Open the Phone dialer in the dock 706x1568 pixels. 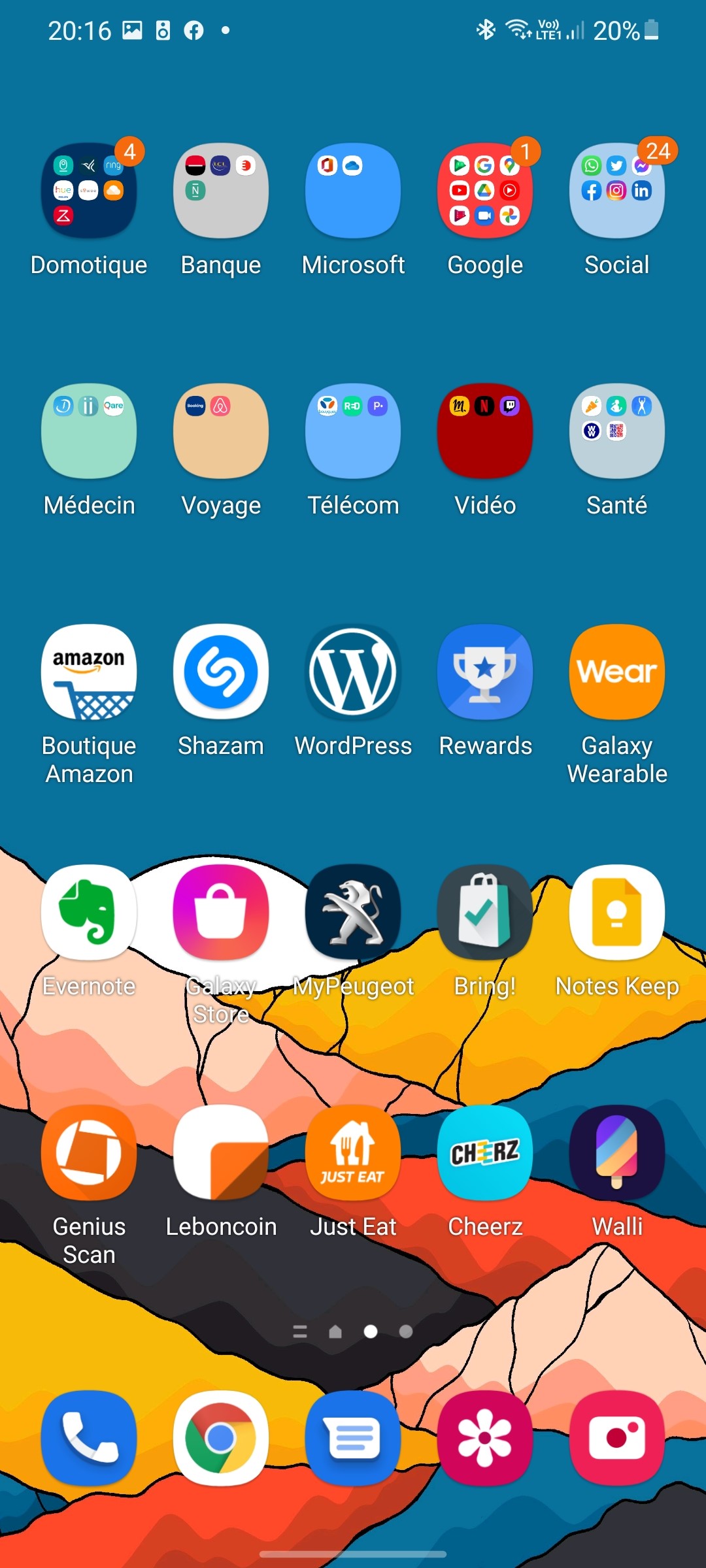[x=89, y=1439]
